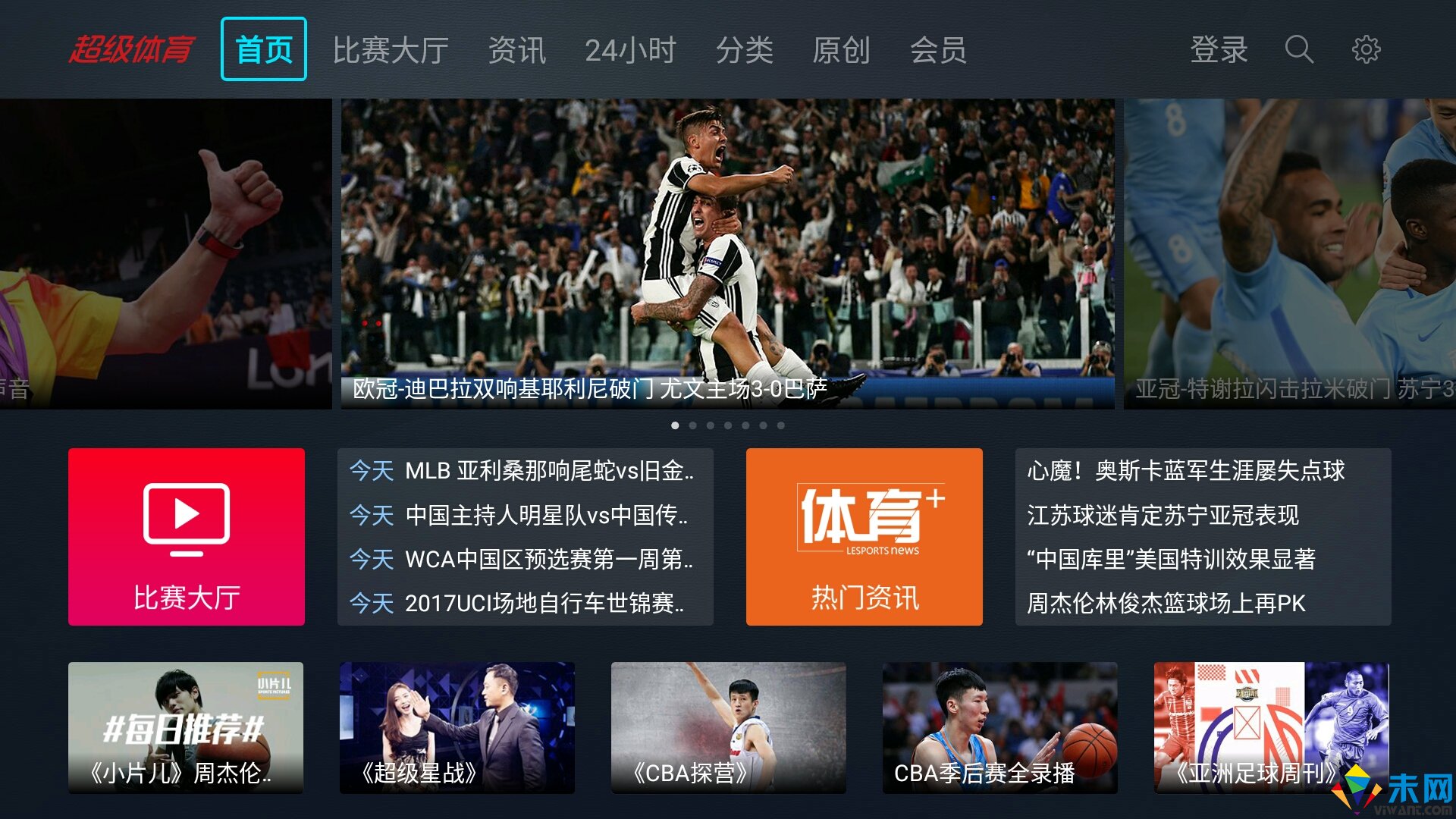Tap 登录 to log in

coord(1219,50)
